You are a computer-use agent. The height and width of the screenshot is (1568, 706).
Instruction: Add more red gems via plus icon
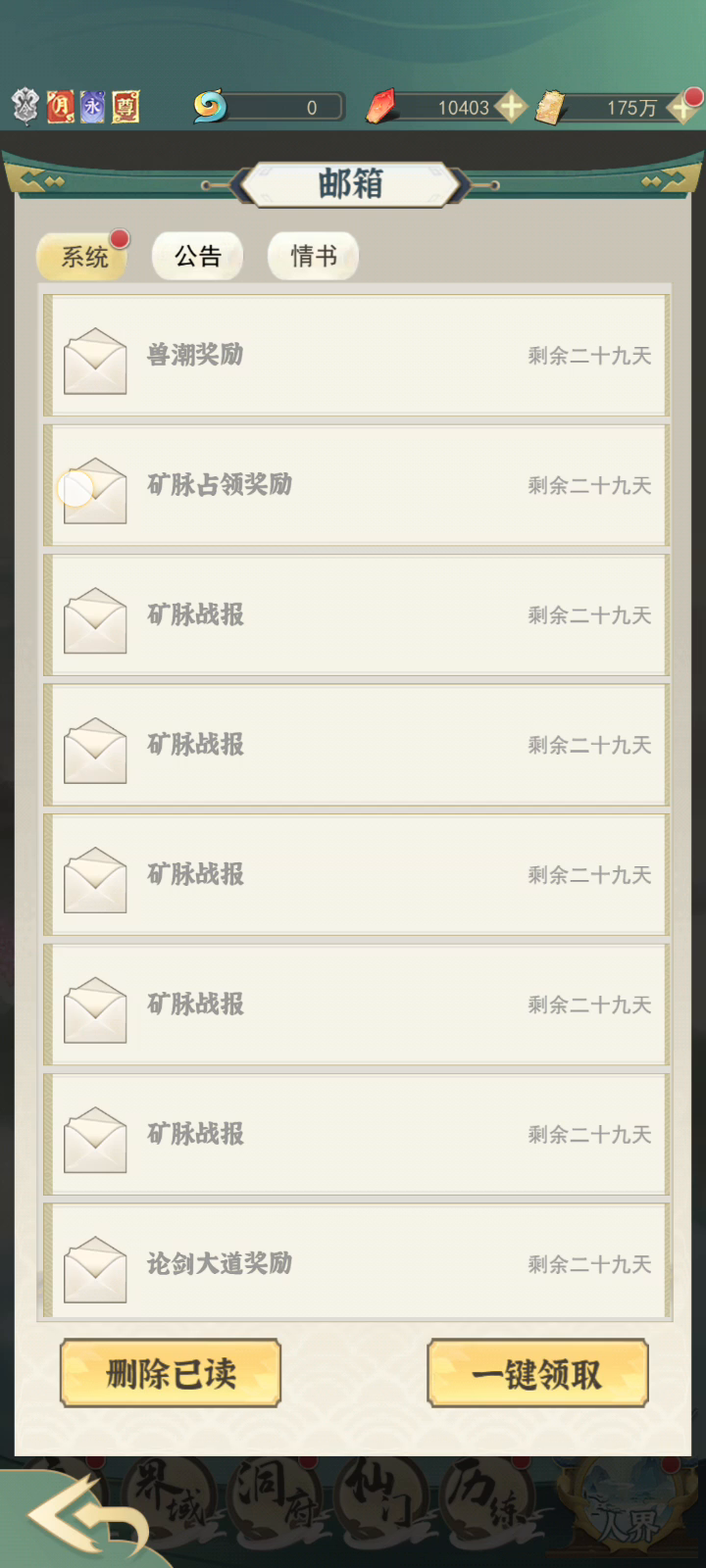tap(511, 106)
